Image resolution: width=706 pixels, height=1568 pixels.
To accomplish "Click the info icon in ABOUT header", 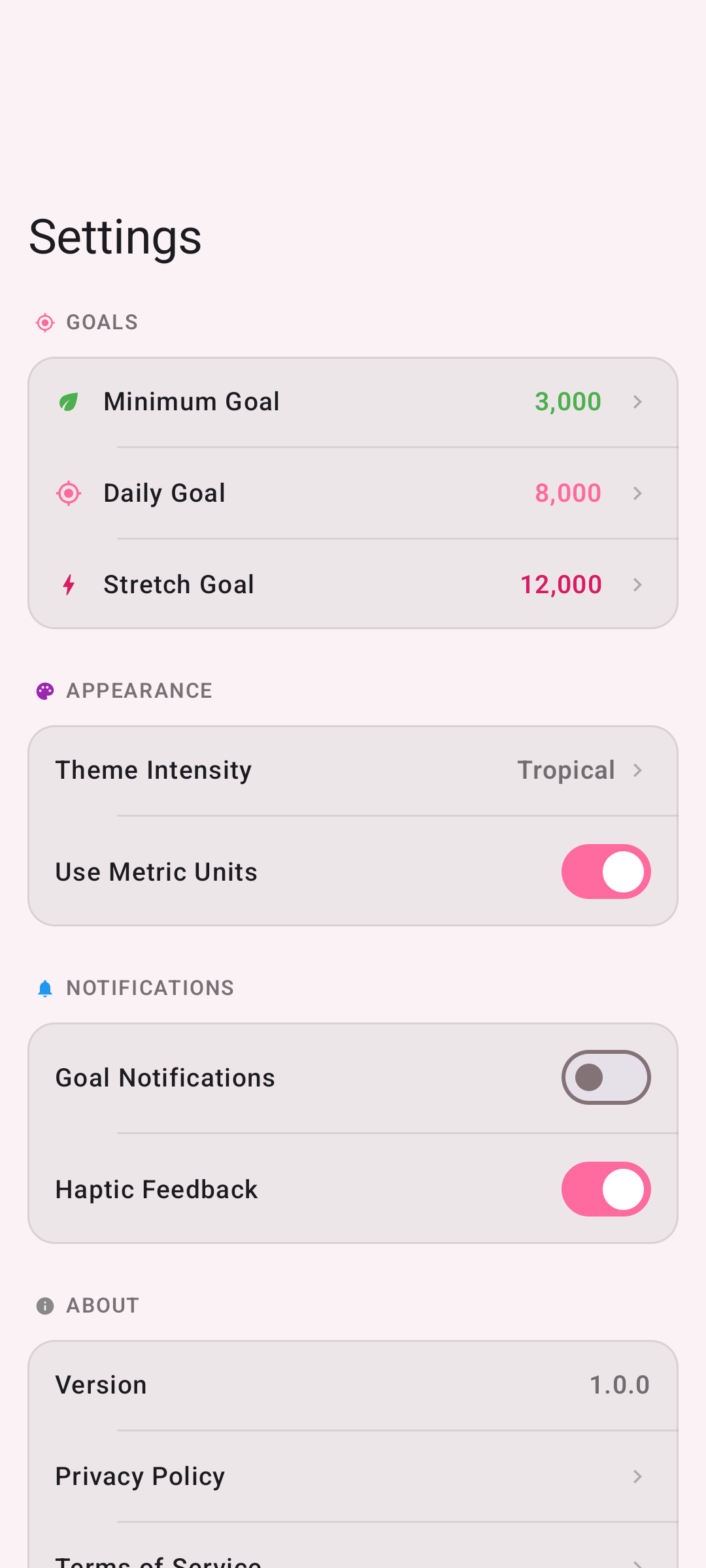I will click(x=44, y=1305).
